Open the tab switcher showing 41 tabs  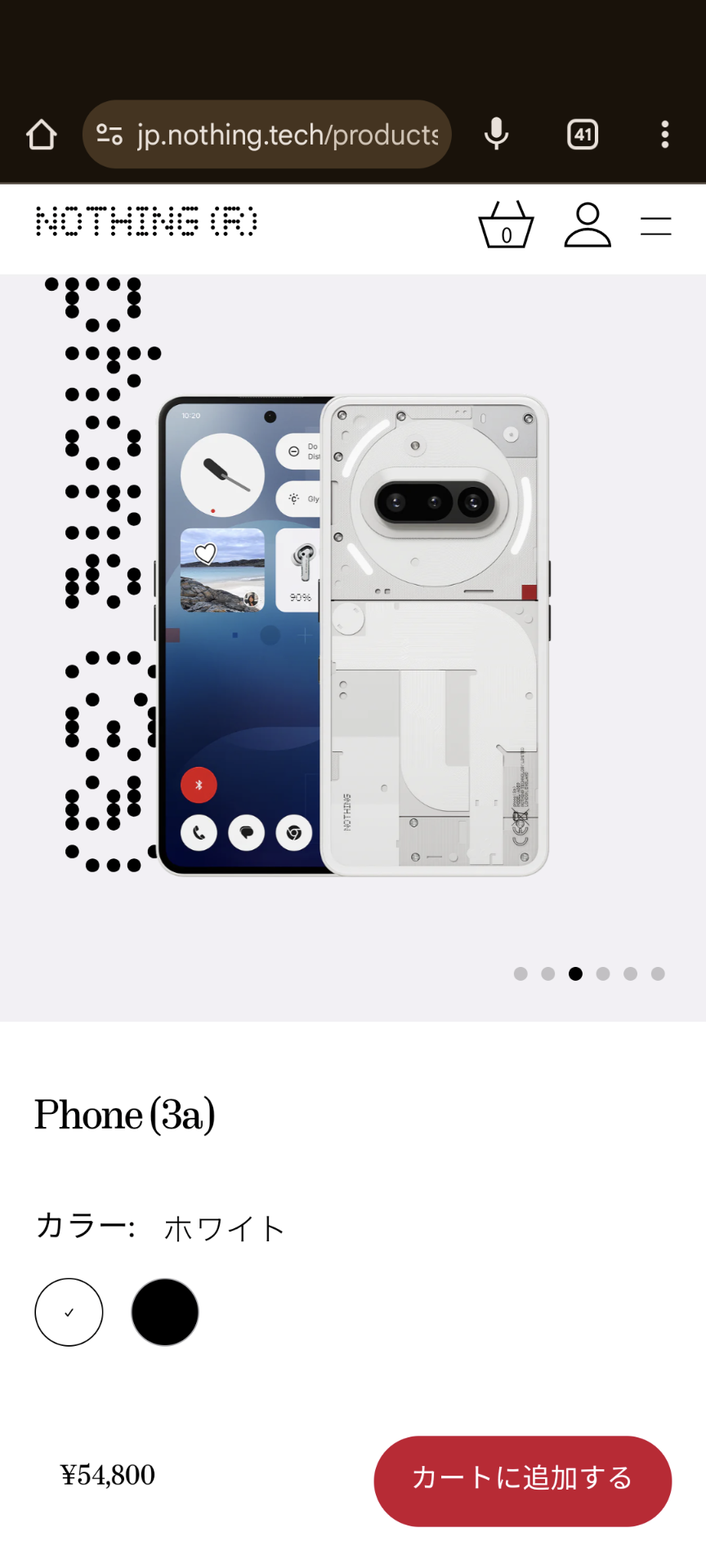pos(583,134)
